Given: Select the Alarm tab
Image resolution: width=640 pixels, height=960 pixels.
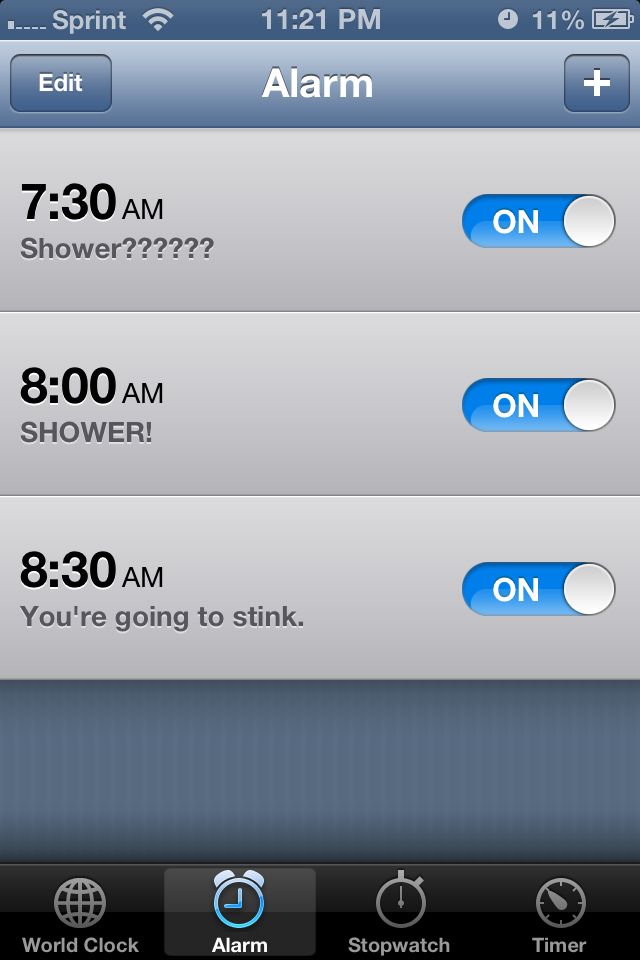Looking at the screenshot, I should pyautogui.click(x=240, y=915).
